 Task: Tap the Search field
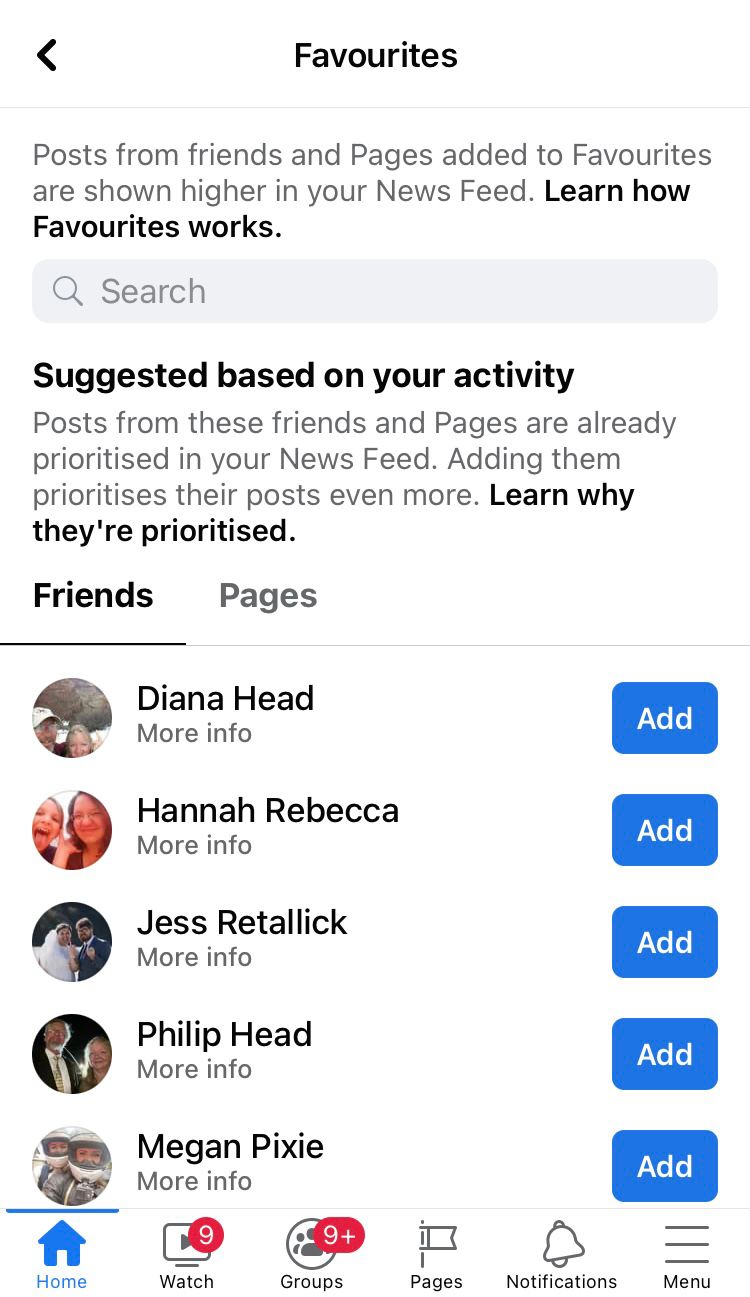point(374,291)
